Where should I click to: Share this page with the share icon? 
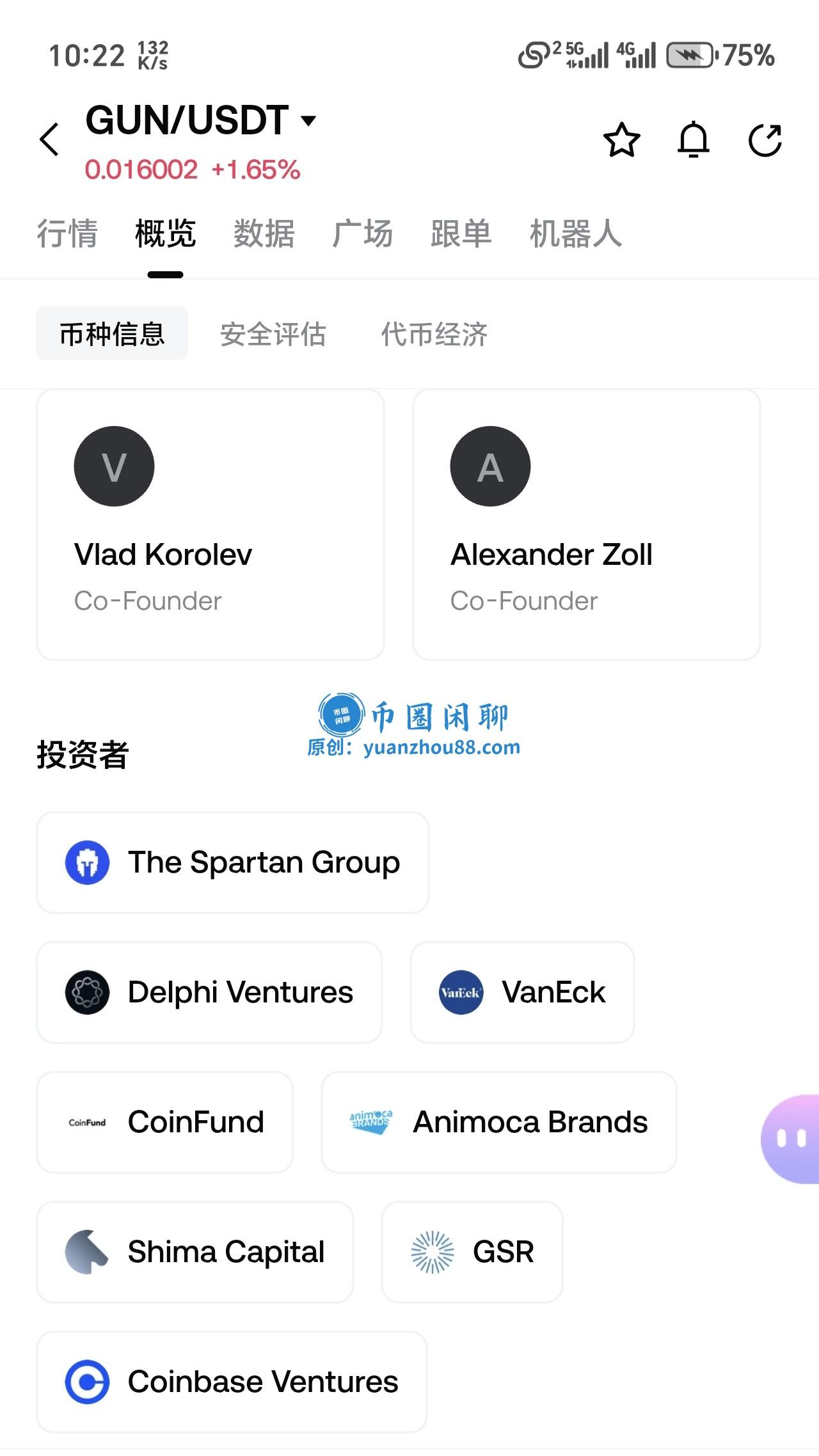[765, 139]
